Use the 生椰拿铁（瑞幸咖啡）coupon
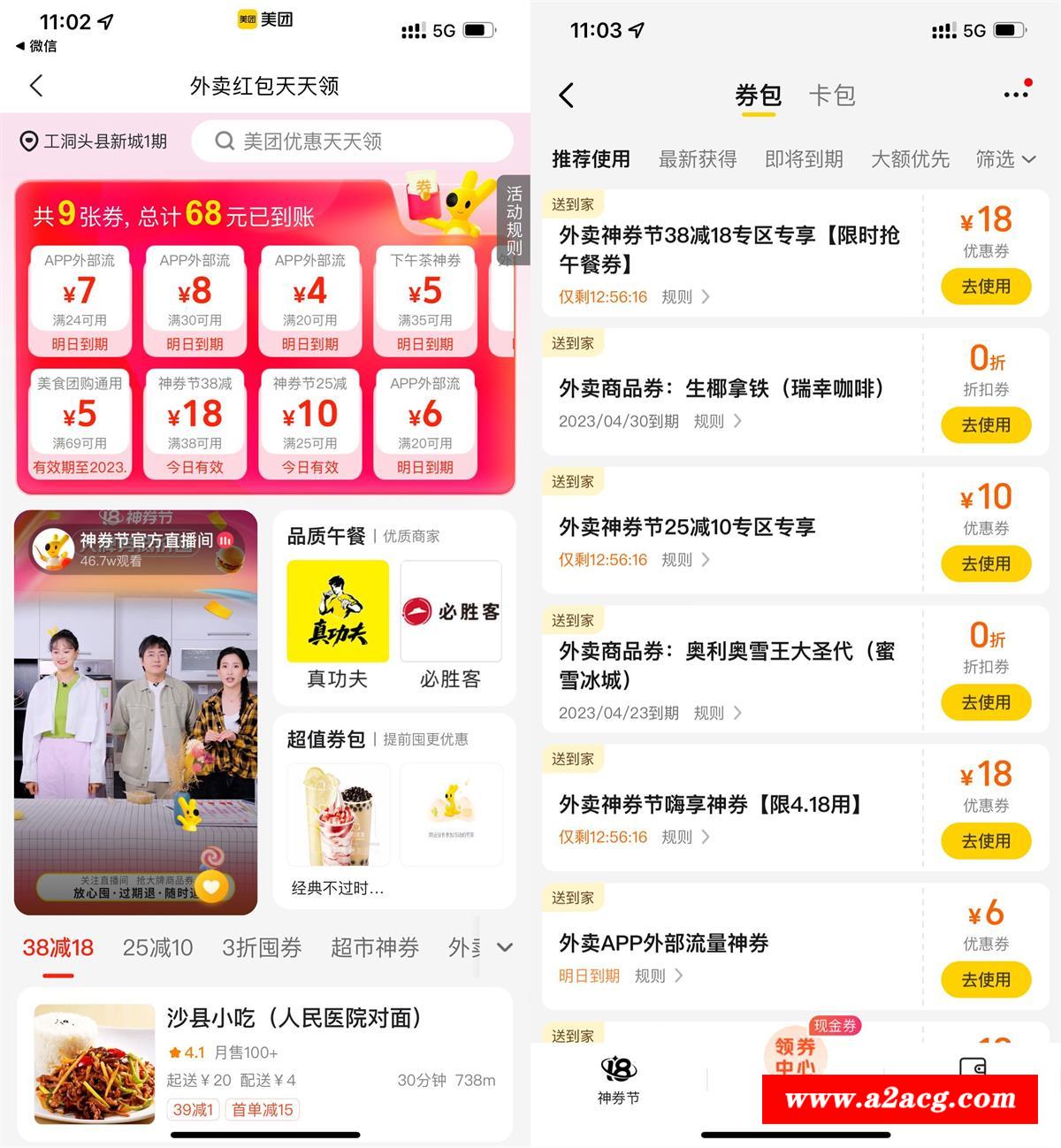 tap(985, 425)
